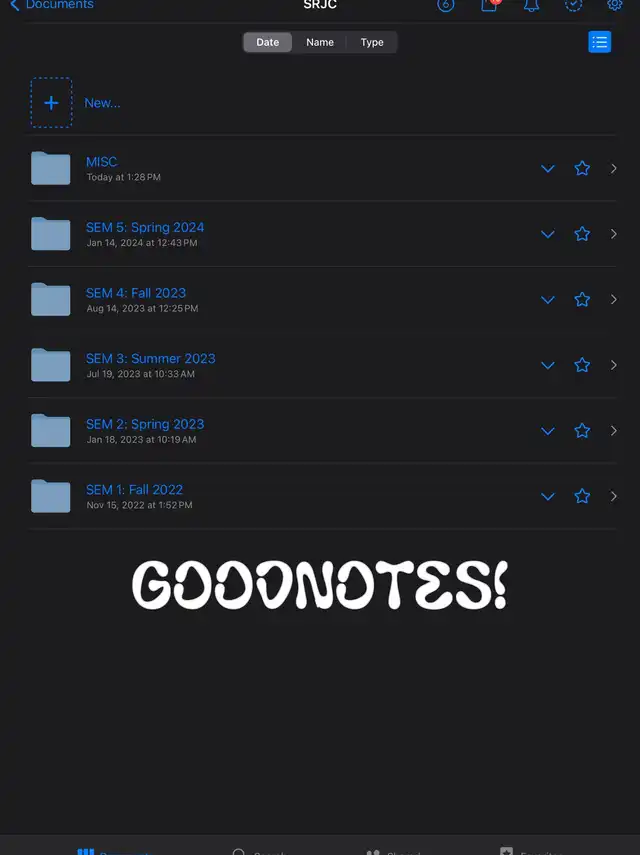Screen dimensions: 640x855
Task: Expand options for SEM 3: Summer 2023
Action: tap(548, 365)
